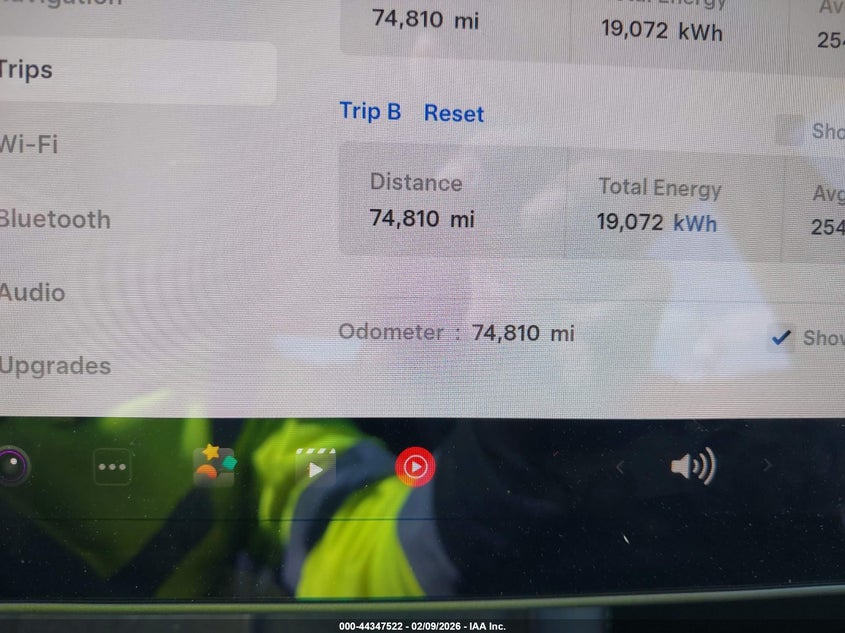
Task: Open the Upgrades section
Action: tap(56, 366)
